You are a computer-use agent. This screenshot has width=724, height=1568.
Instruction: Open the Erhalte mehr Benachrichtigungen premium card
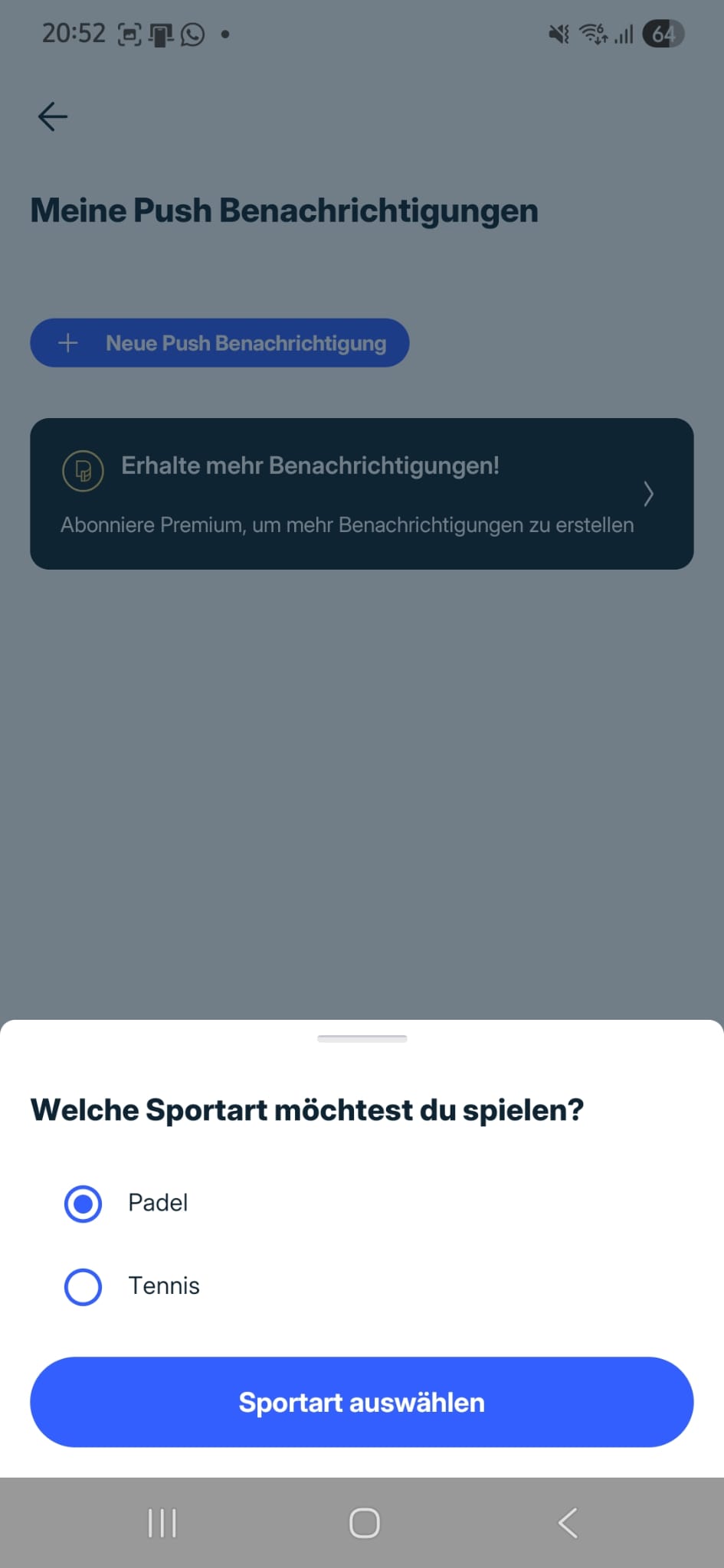click(362, 494)
